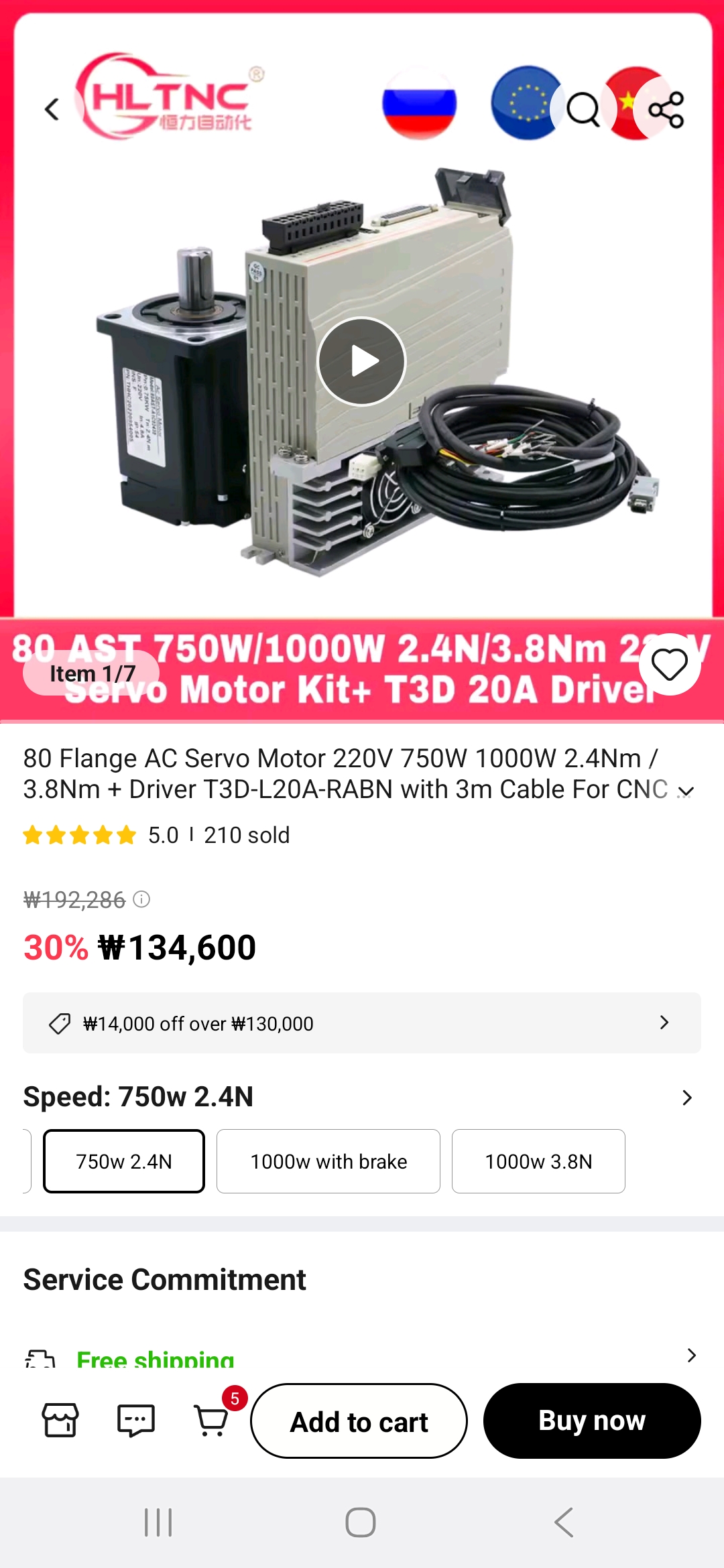Viewport: 724px width, 1568px height.
Task: Open search with the magnifier icon
Action: [x=583, y=109]
